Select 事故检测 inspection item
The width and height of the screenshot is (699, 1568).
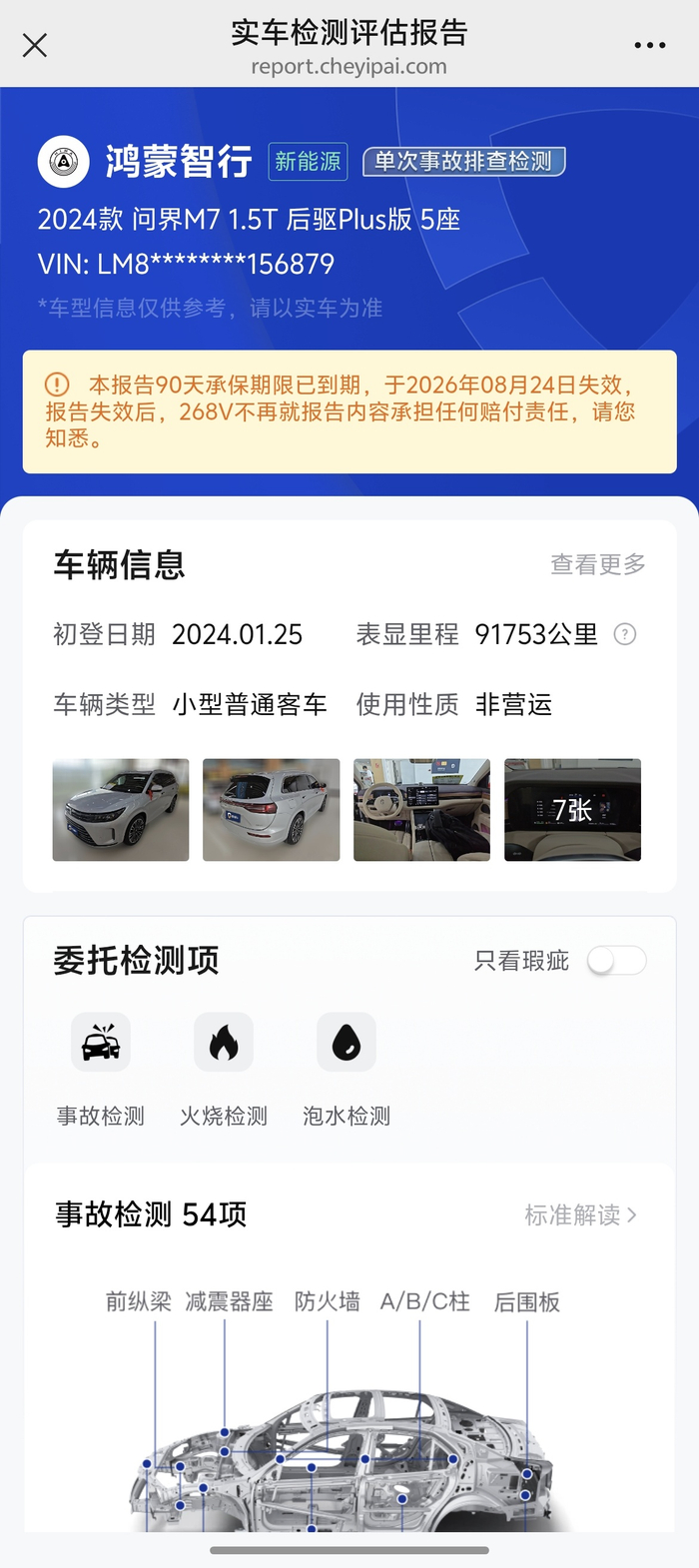[101, 1070]
